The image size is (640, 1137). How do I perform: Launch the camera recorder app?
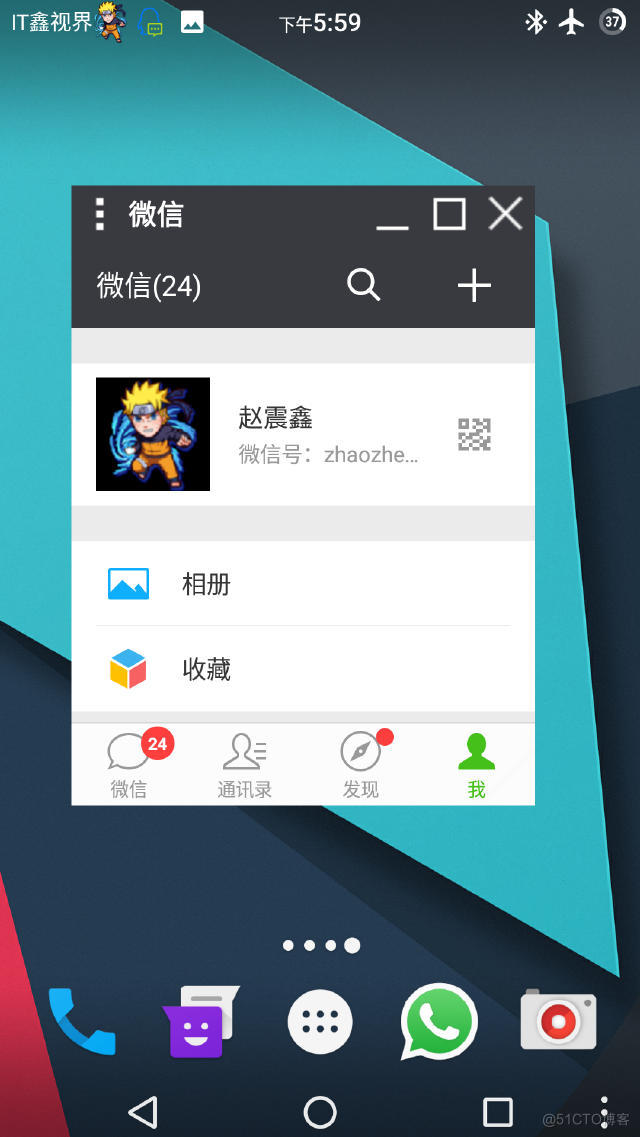(558, 1021)
